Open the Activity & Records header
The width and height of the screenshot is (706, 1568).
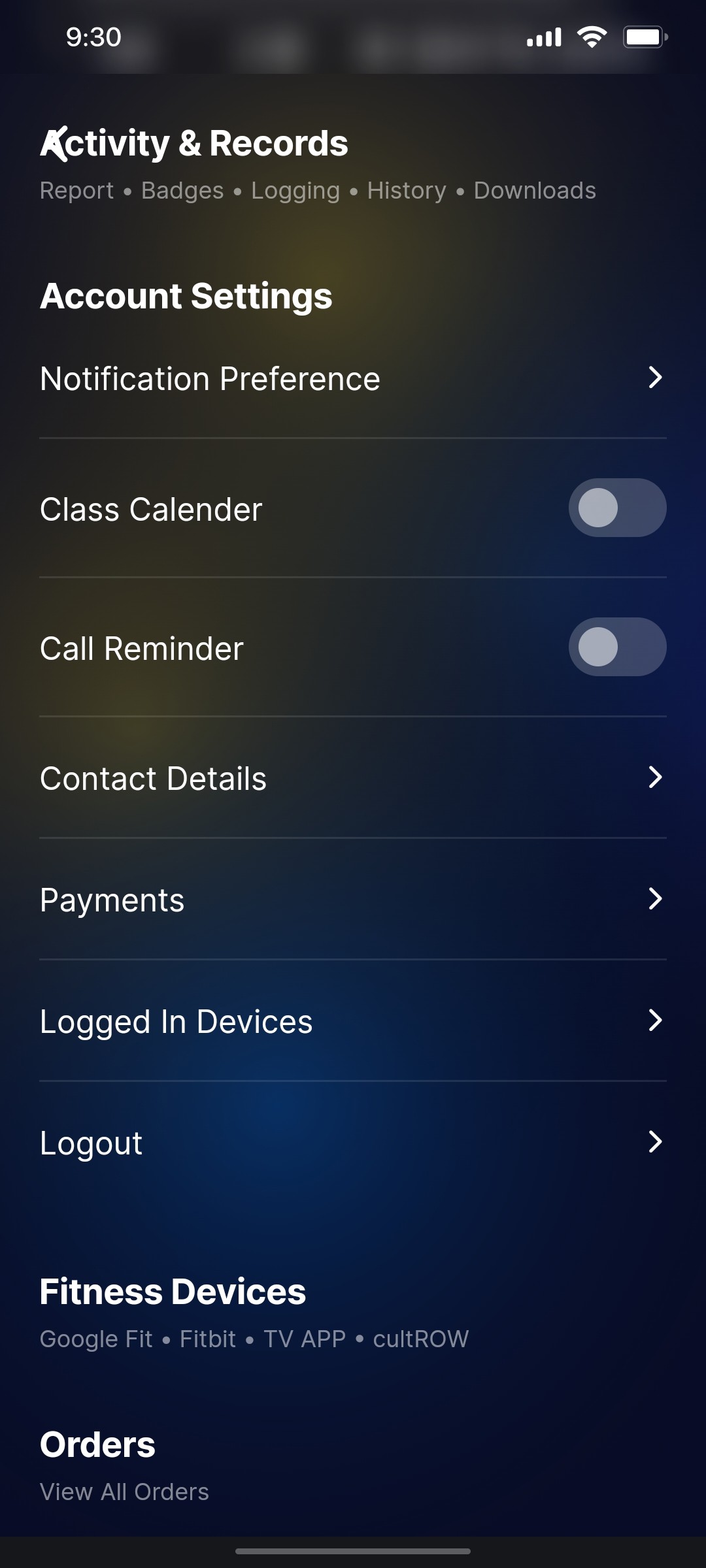[193, 142]
